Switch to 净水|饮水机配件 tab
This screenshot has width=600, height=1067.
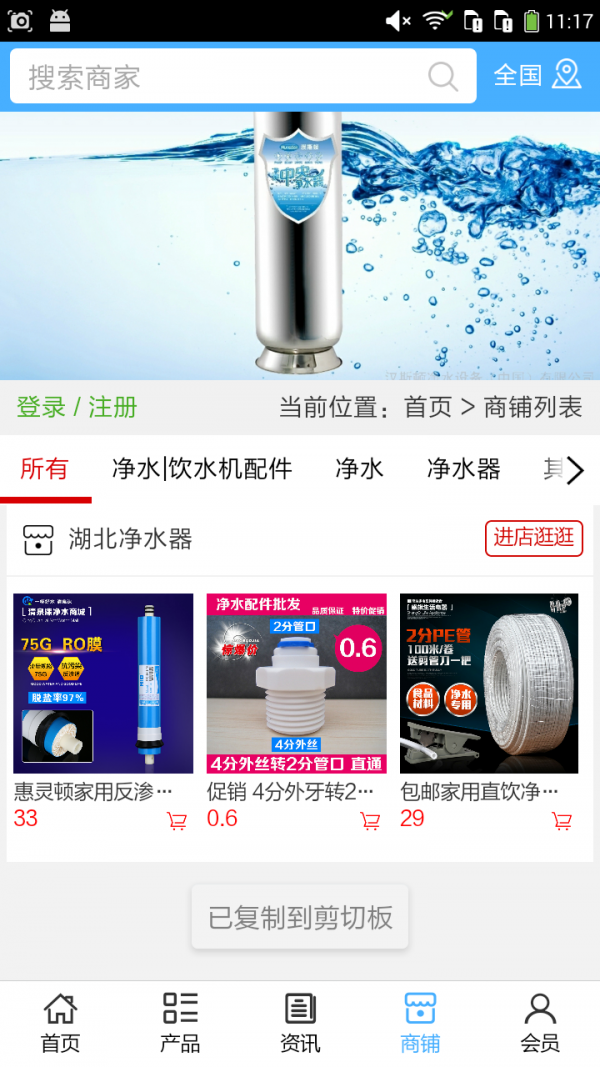[202, 468]
